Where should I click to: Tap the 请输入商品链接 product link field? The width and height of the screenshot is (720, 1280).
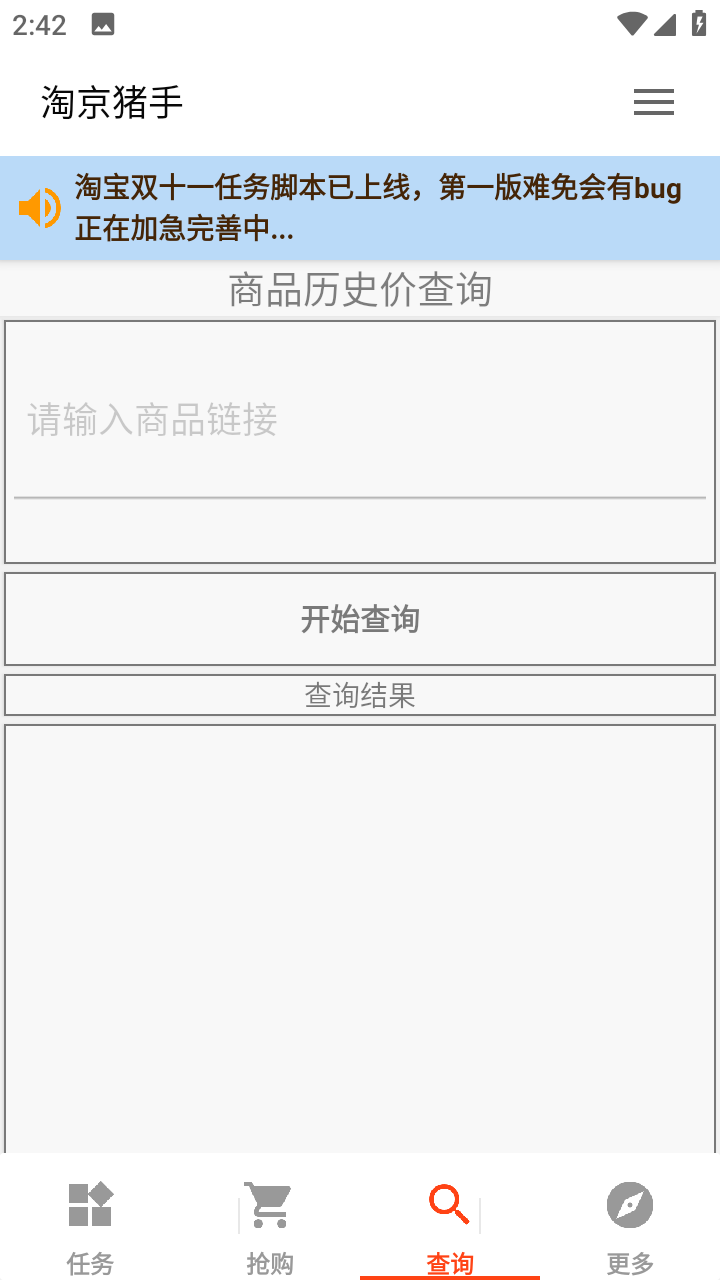[x=360, y=420]
